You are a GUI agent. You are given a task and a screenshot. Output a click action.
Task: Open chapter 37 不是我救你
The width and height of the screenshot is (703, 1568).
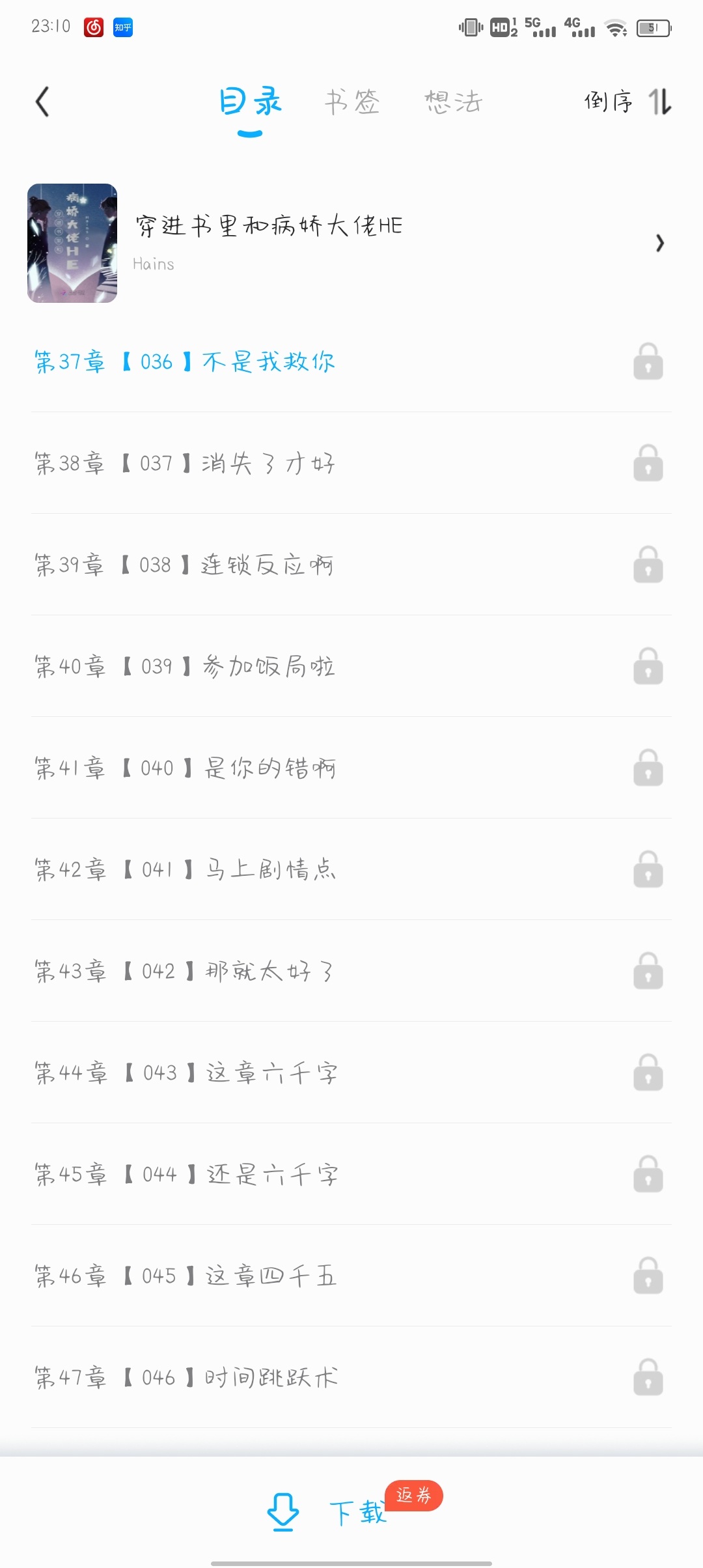[x=351, y=361]
